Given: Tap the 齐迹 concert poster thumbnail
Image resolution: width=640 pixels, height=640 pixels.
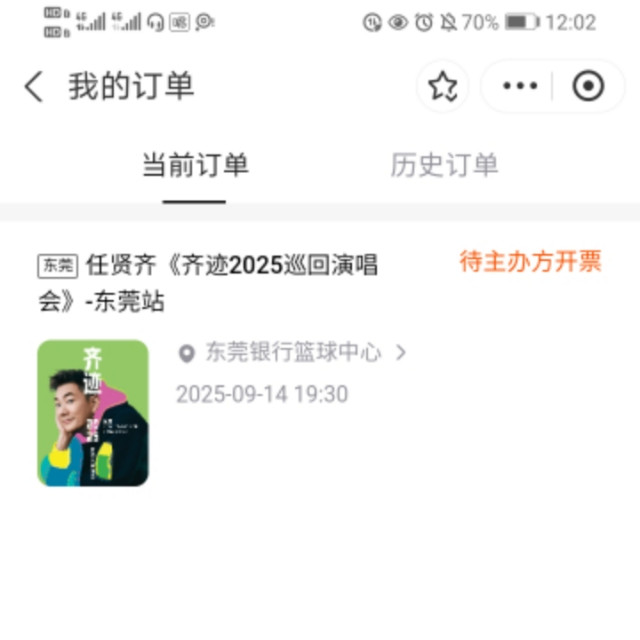Looking at the screenshot, I should point(93,413).
